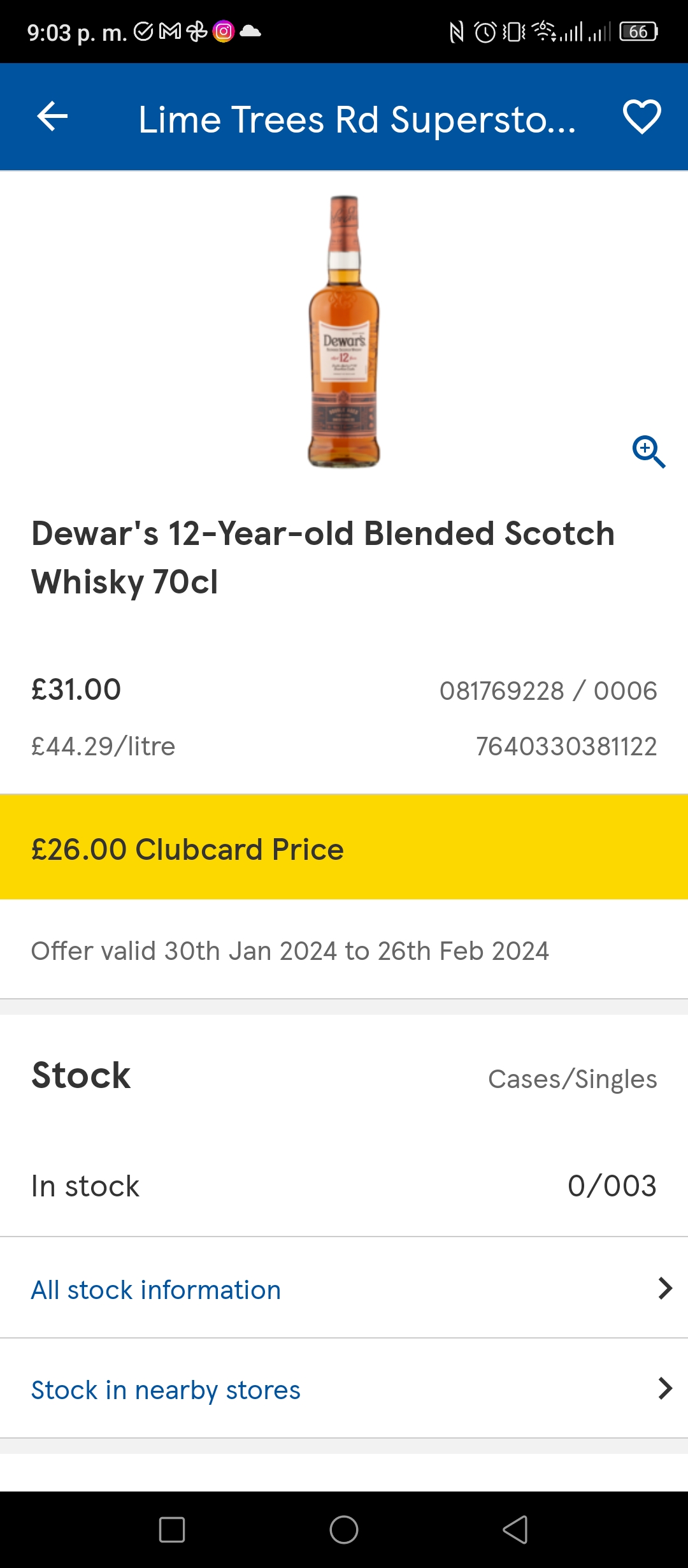Open recent apps from the navigation bar

point(172,1529)
